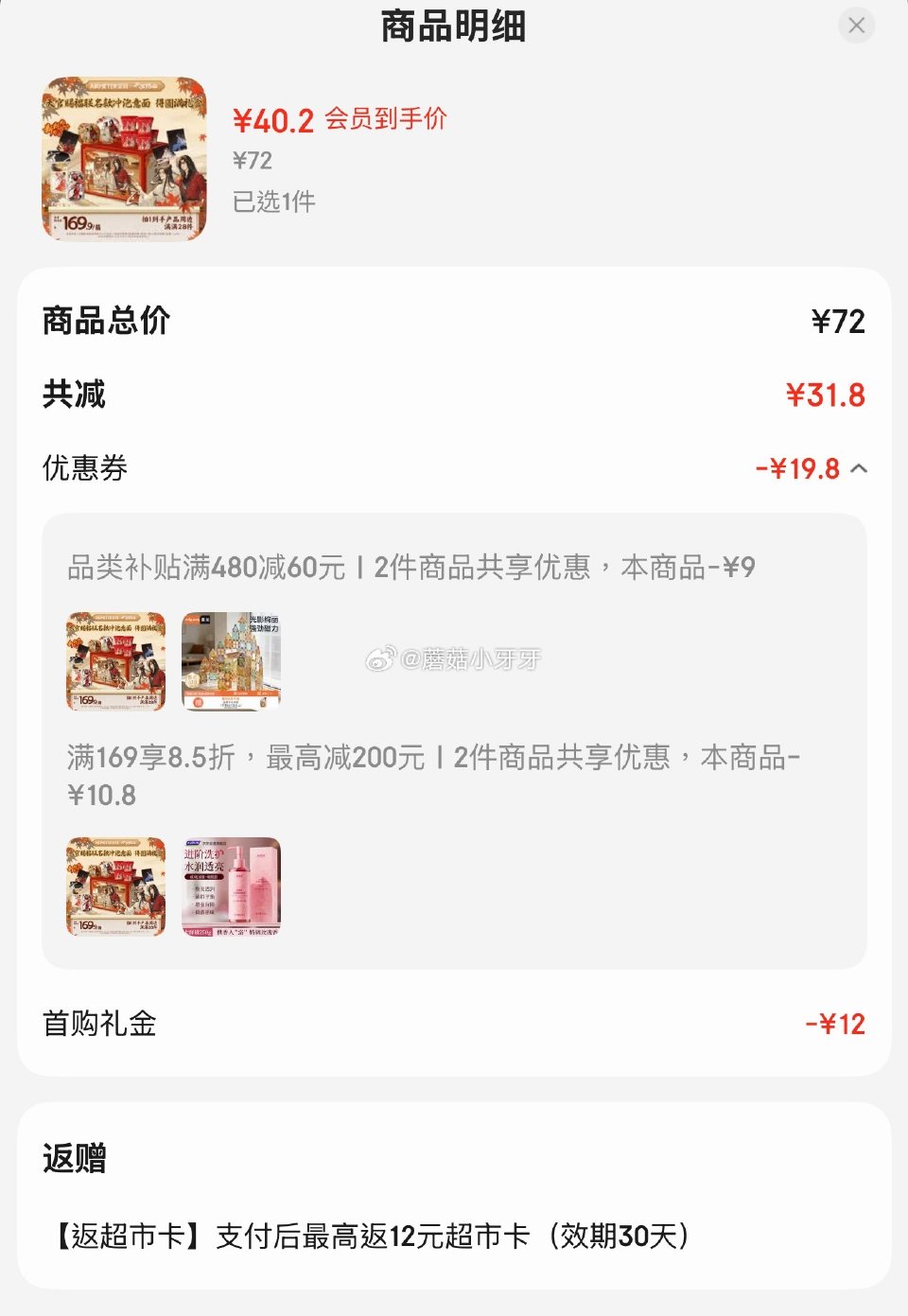
Task: Collapse the 优惠券 discount details section
Action: coord(860,468)
